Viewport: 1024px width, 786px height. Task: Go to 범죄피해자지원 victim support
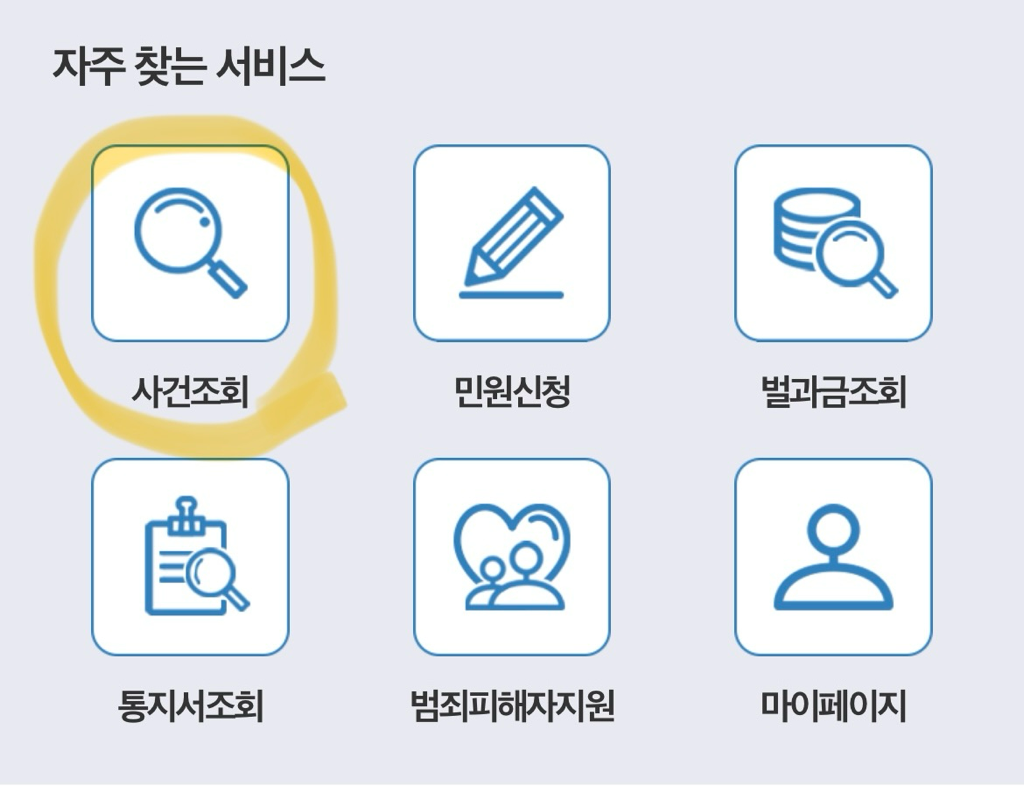pyautogui.click(x=511, y=557)
